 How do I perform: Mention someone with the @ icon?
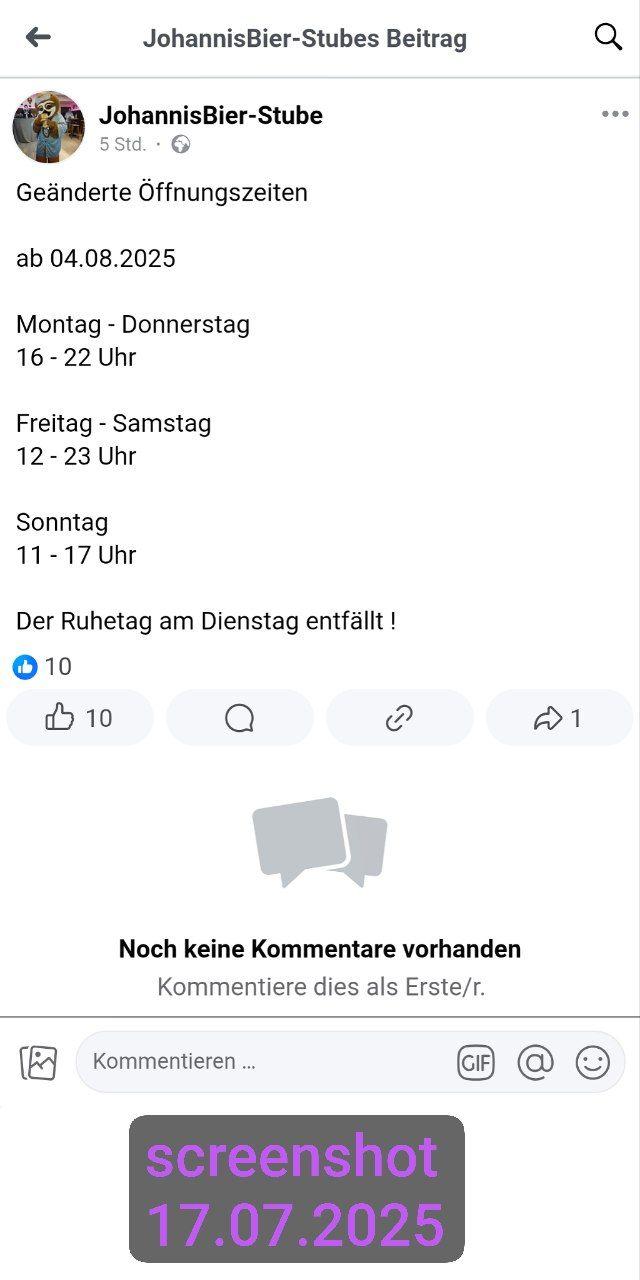(535, 1062)
